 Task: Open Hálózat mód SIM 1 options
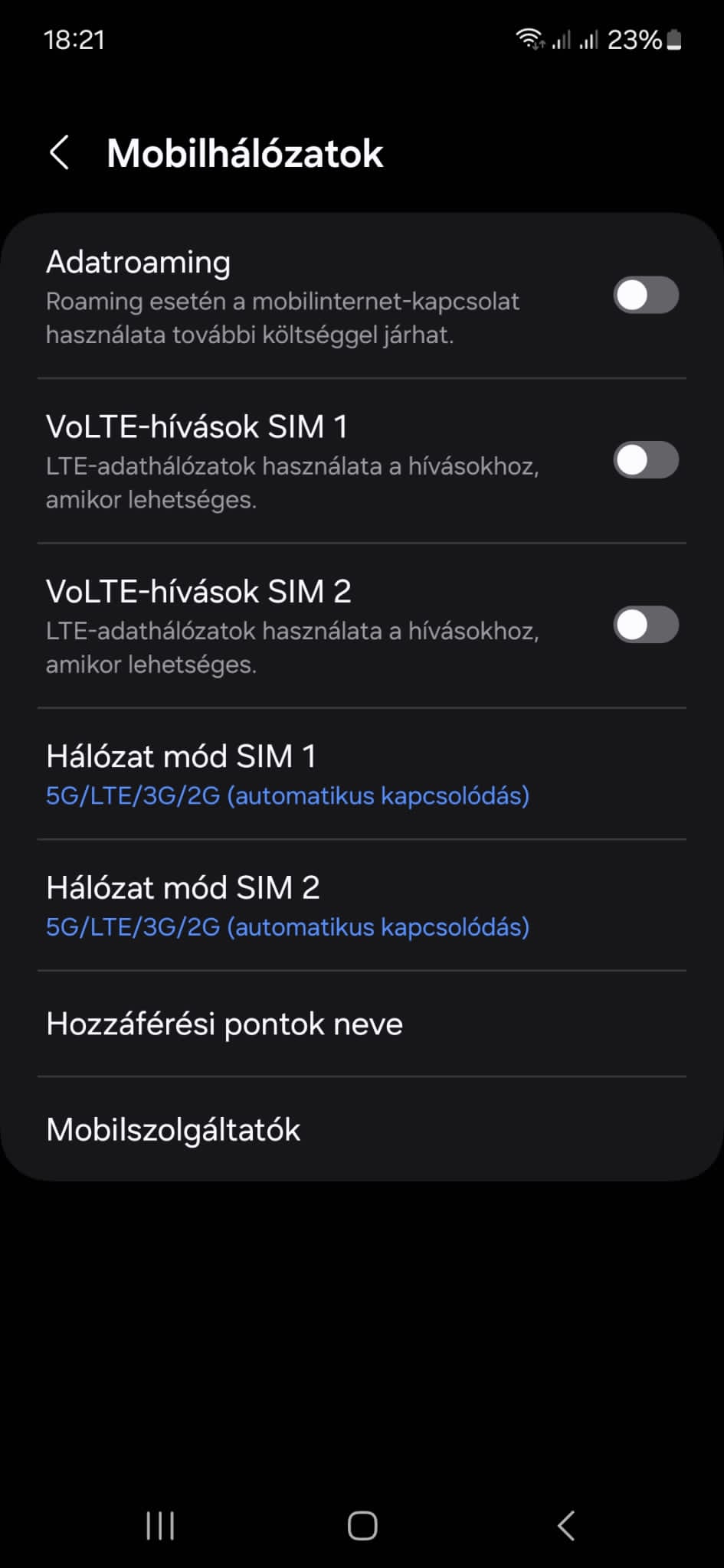pos(362,774)
